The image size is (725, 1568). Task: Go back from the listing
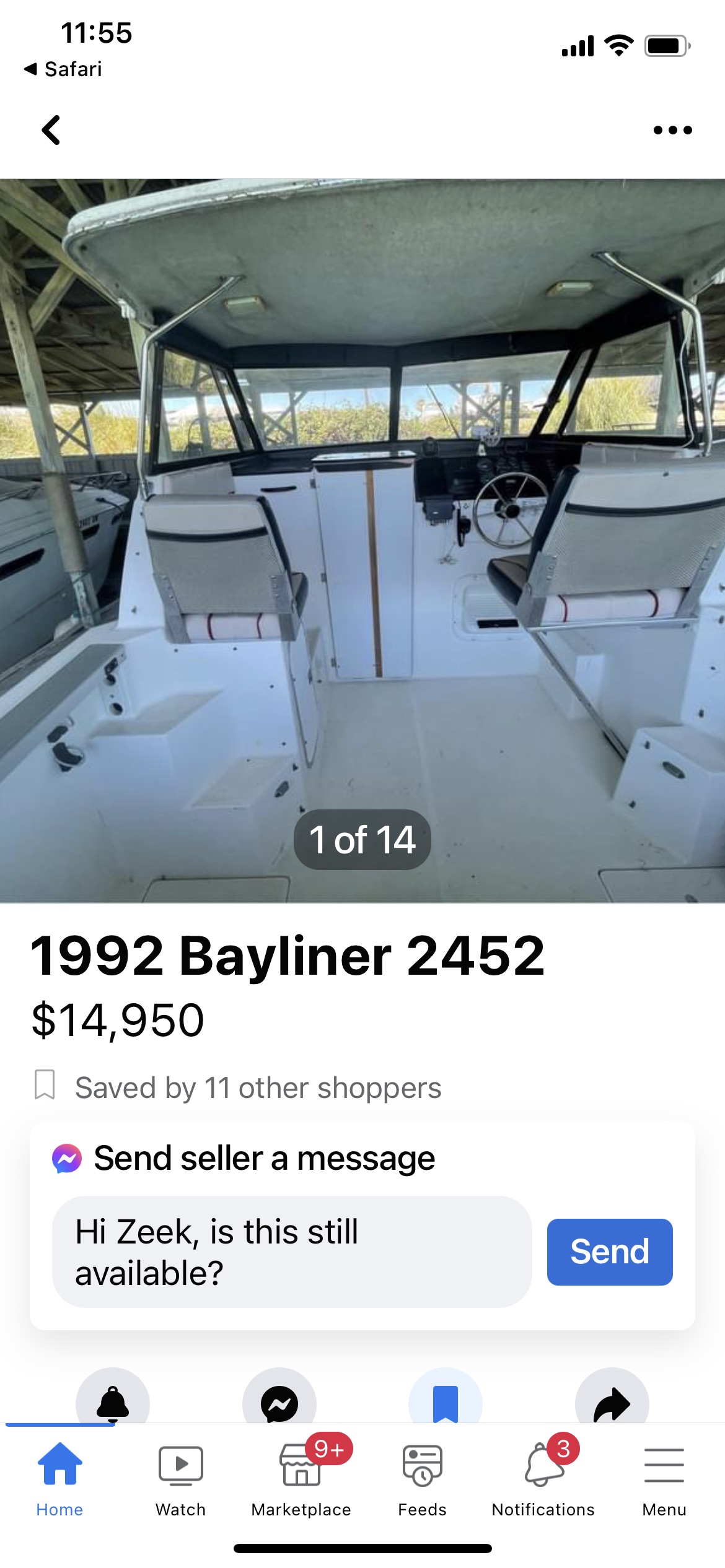click(51, 130)
